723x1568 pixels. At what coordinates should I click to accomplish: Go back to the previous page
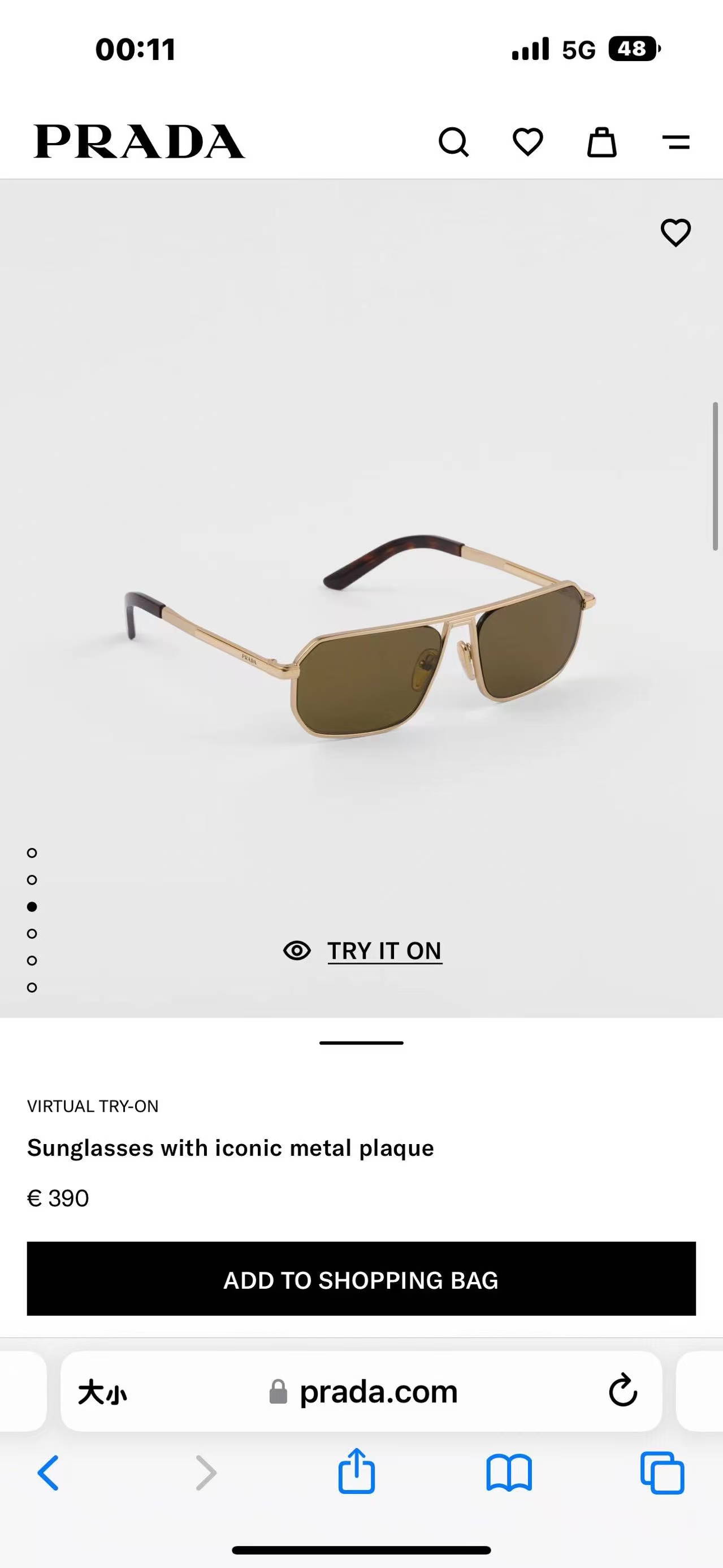click(49, 1473)
